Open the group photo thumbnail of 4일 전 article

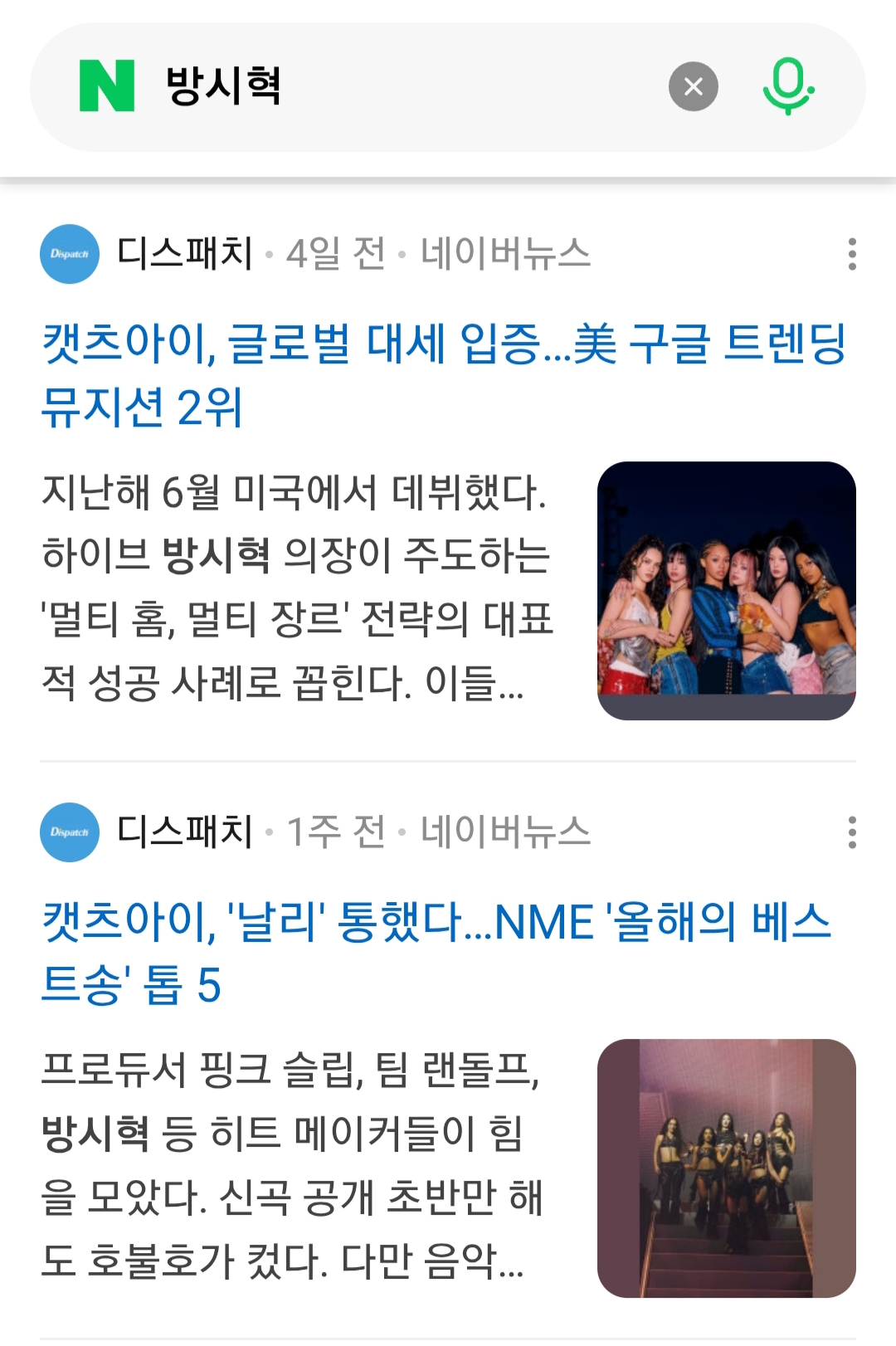[726, 590]
